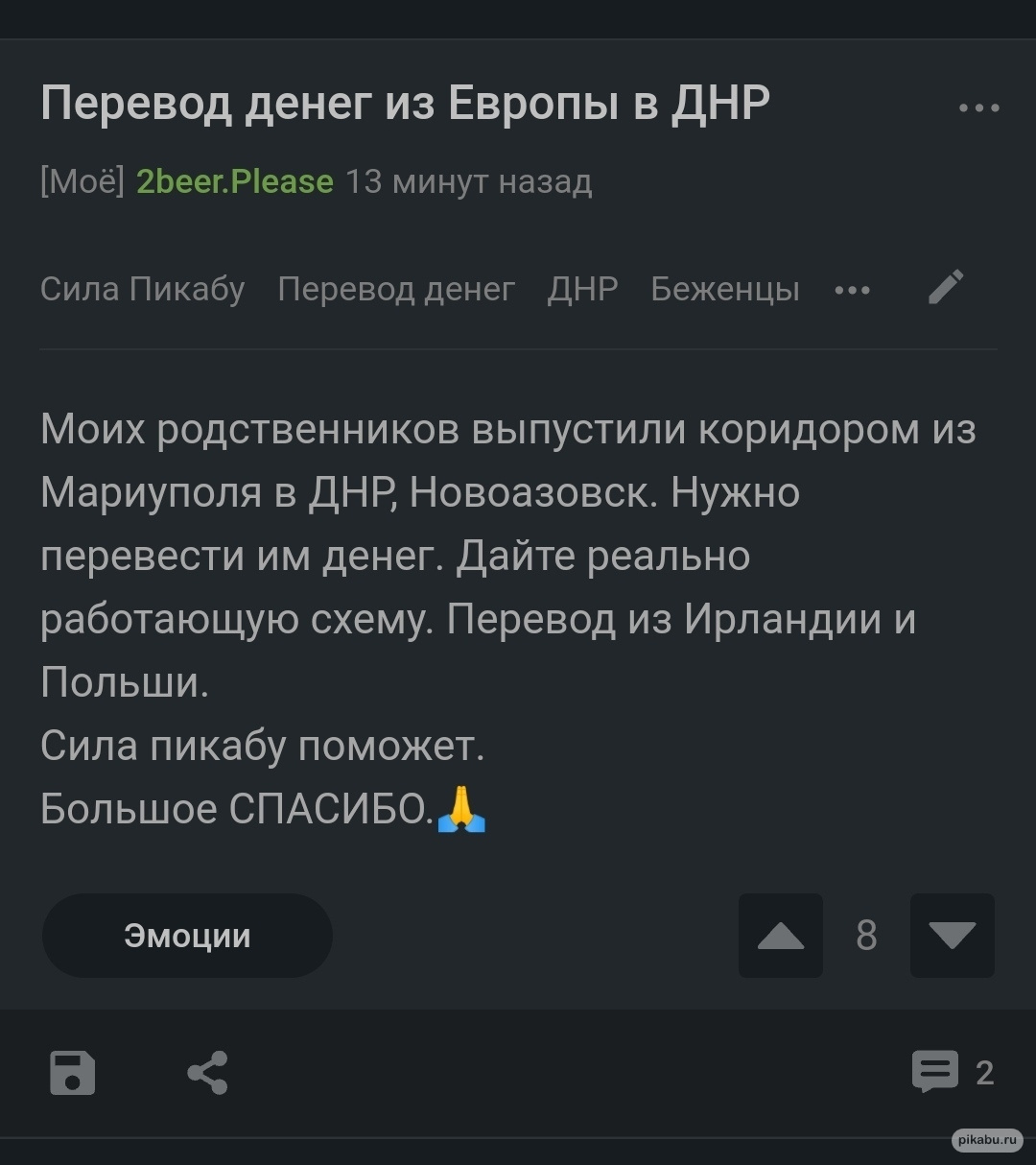The height and width of the screenshot is (1165, 1036).
Task: Edit the post with pencil icon
Action: [x=946, y=287]
